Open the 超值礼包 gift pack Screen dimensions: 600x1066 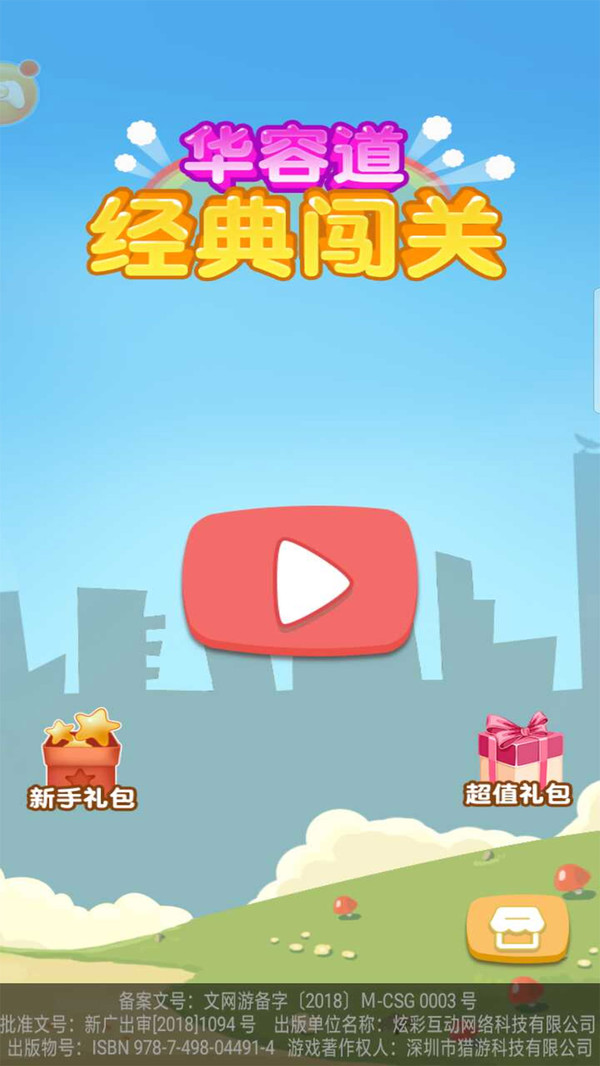pyautogui.click(x=518, y=760)
